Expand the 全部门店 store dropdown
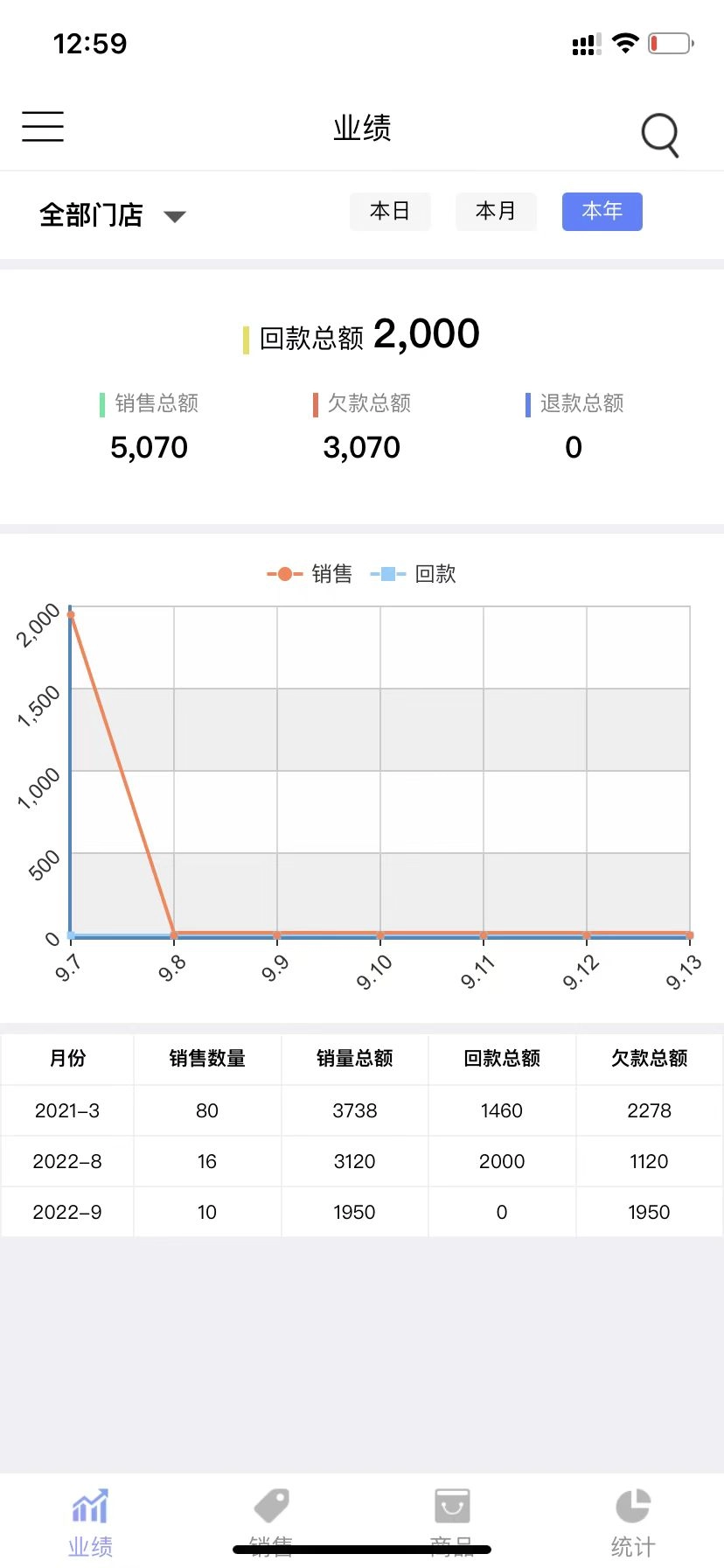The width and height of the screenshot is (724, 1568). click(x=112, y=215)
